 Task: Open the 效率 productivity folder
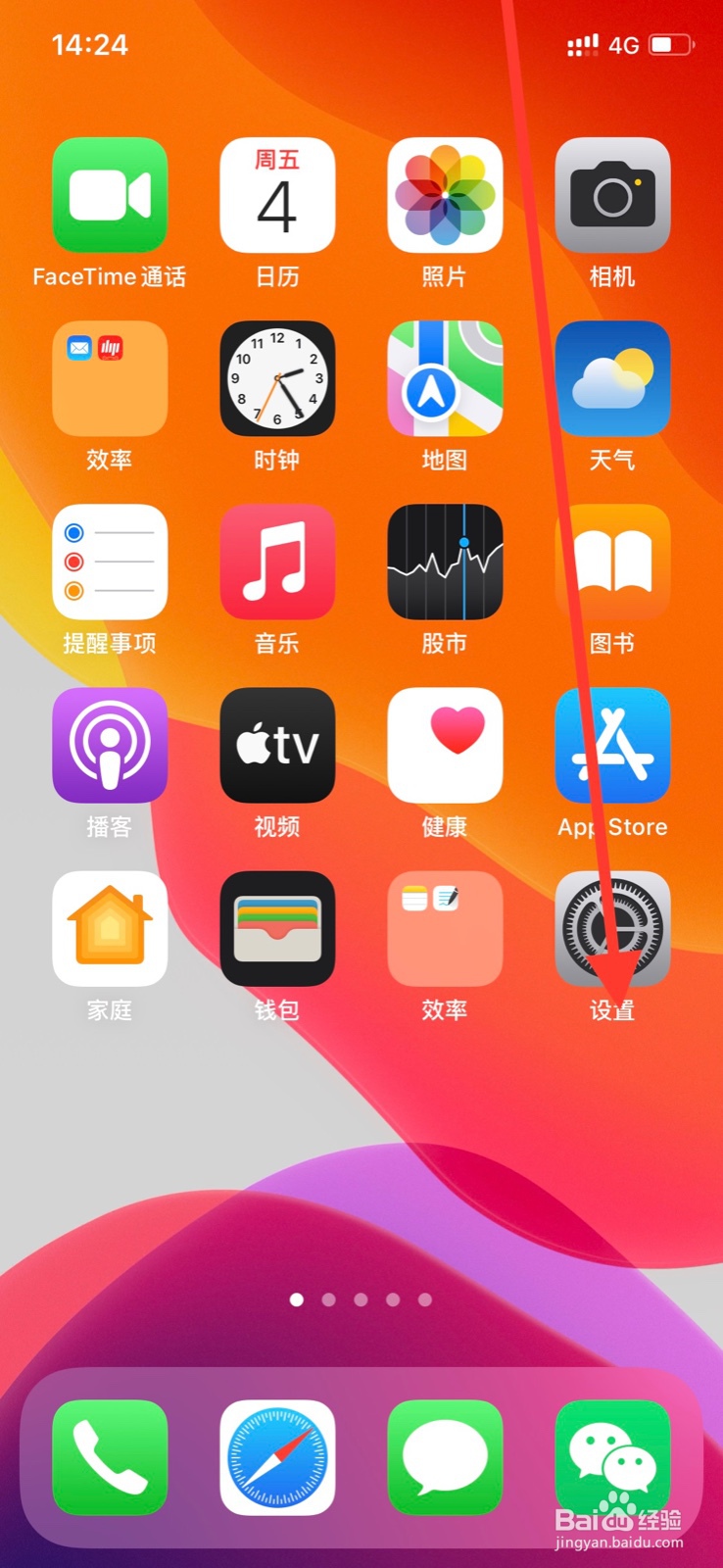[x=110, y=378]
